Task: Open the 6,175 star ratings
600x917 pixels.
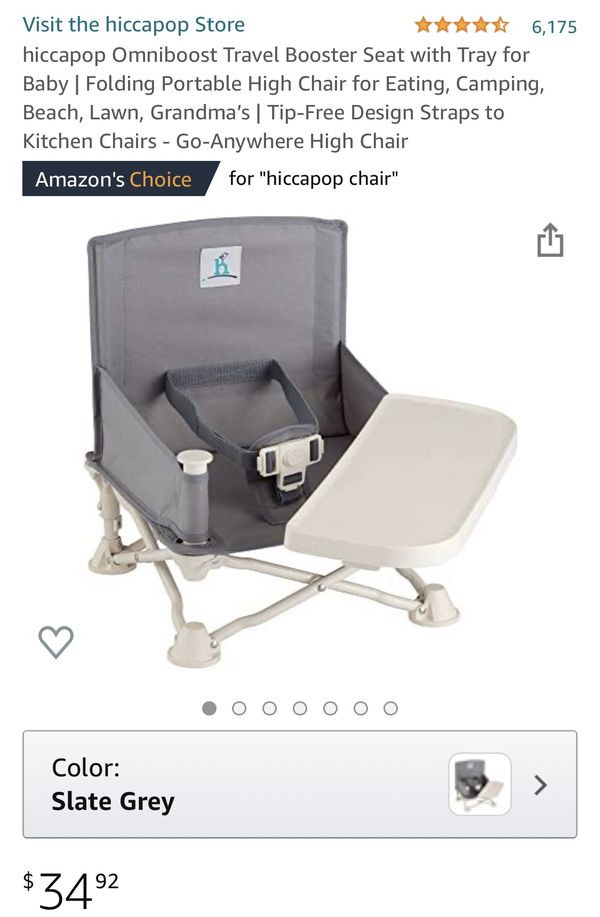Action: (x=495, y=26)
